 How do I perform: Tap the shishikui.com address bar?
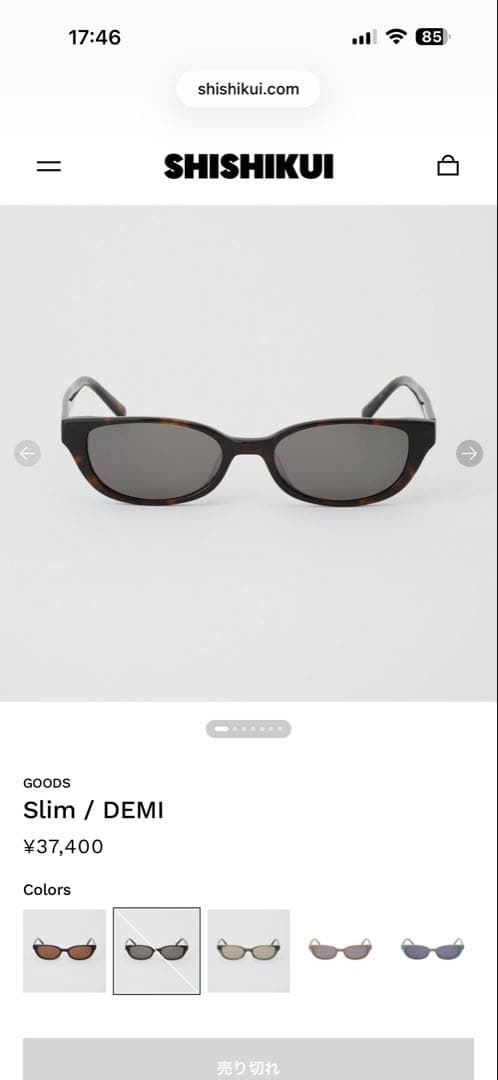pyautogui.click(x=249, y=89)
